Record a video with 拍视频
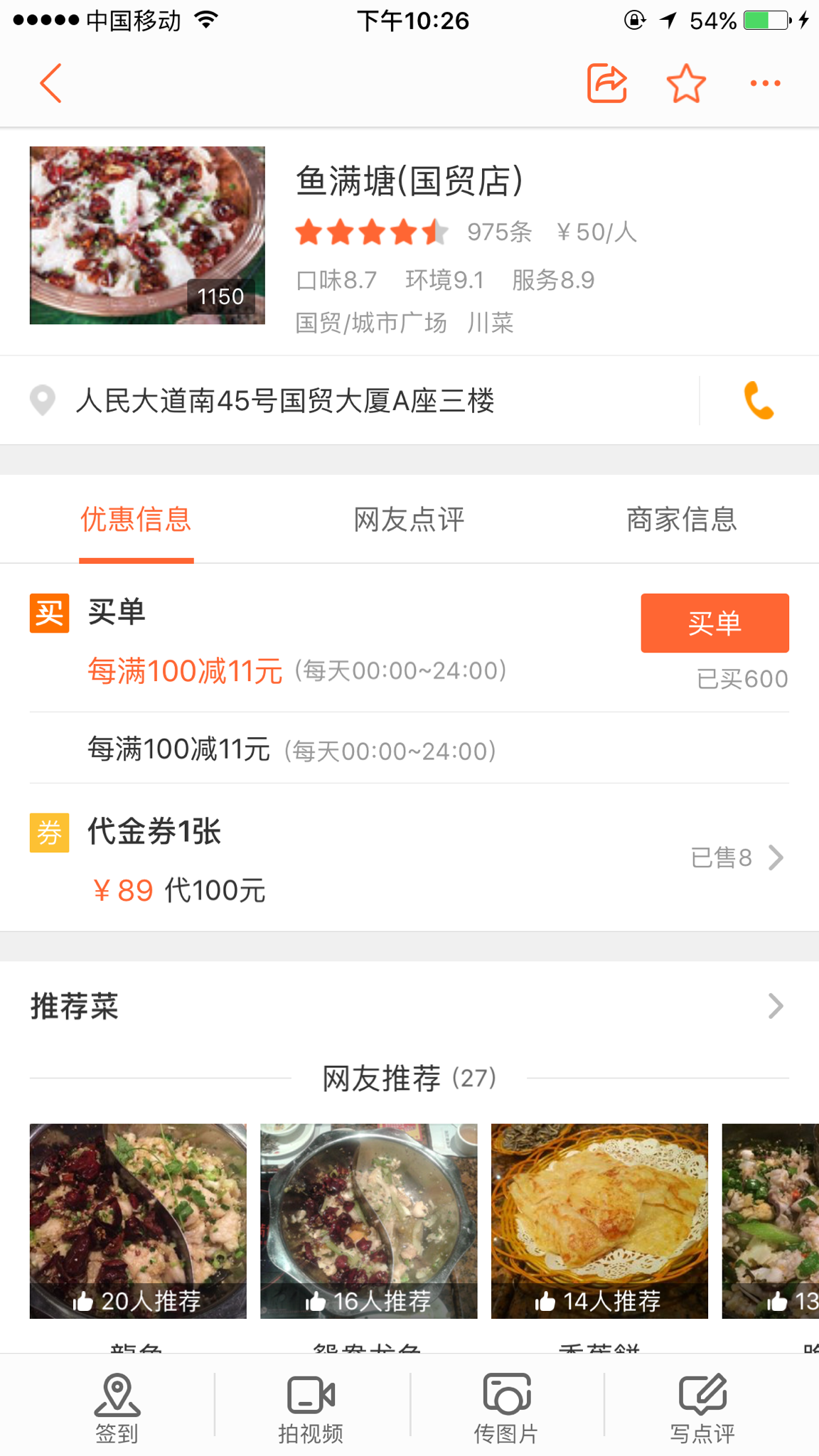 (311, 1408)
